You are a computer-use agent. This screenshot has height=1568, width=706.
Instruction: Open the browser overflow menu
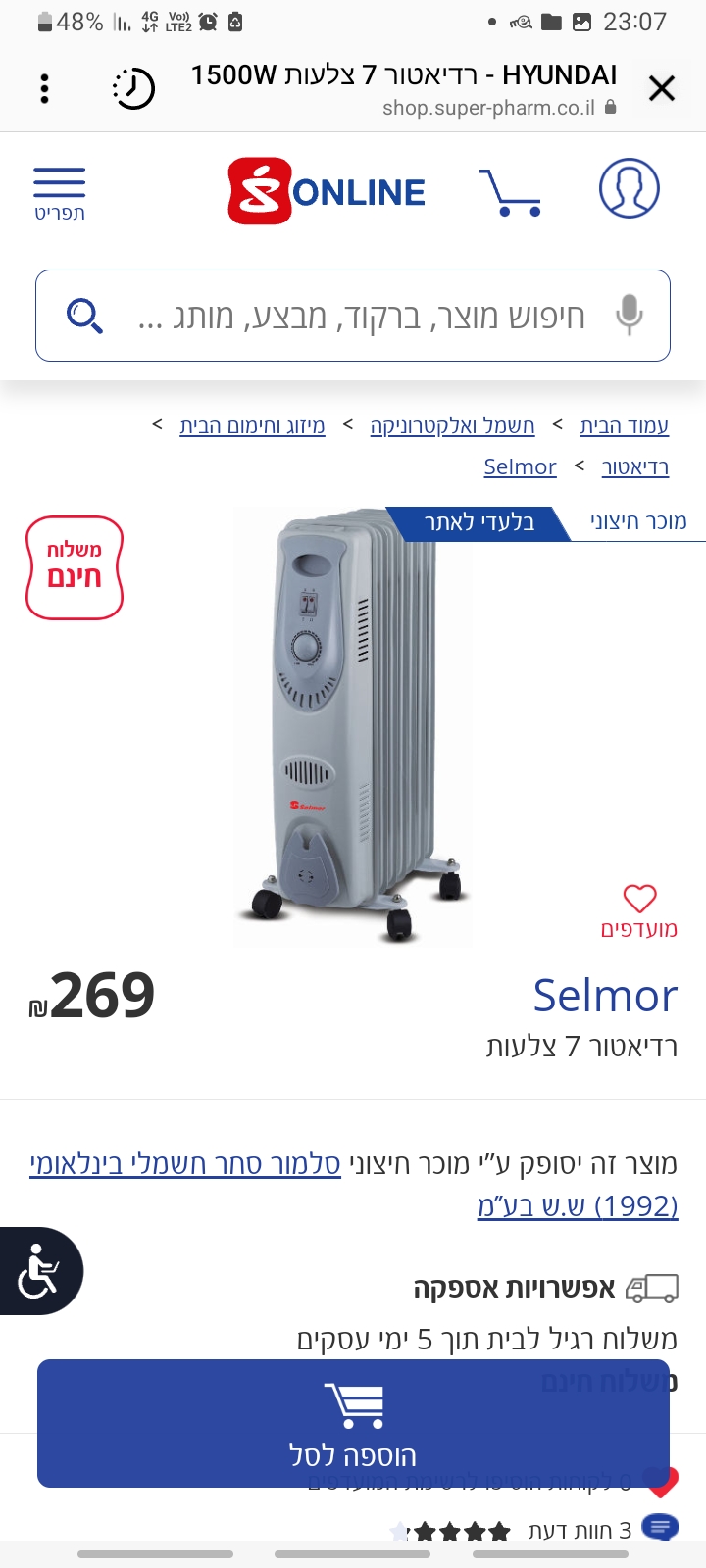(x=44, y=89)
